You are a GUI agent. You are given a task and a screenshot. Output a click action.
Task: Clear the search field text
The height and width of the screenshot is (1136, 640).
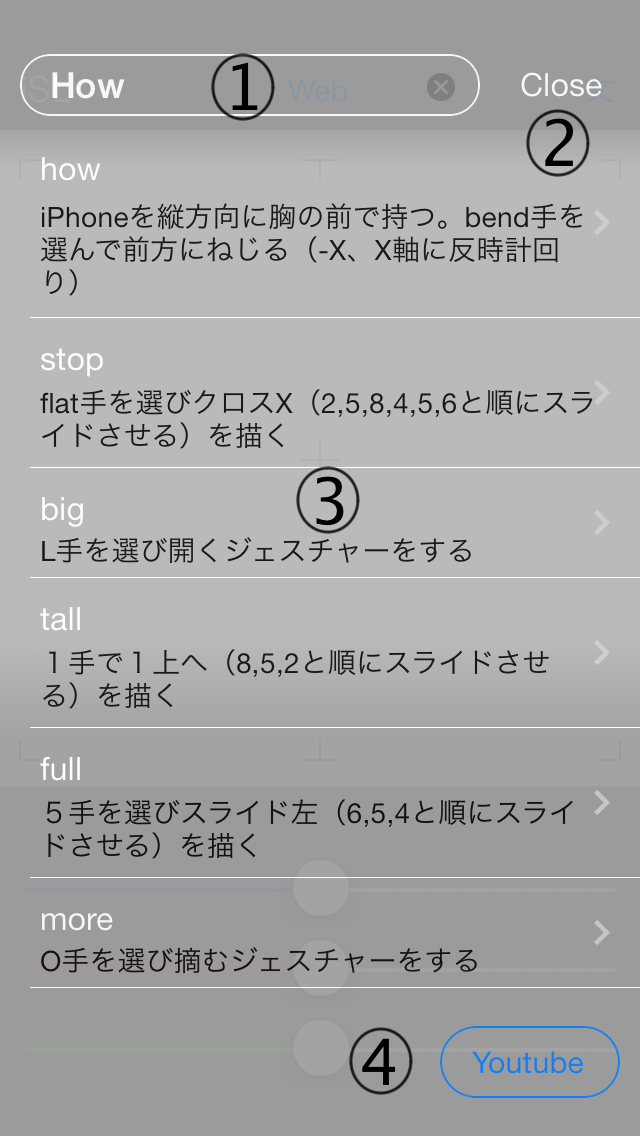pos(441,87)
